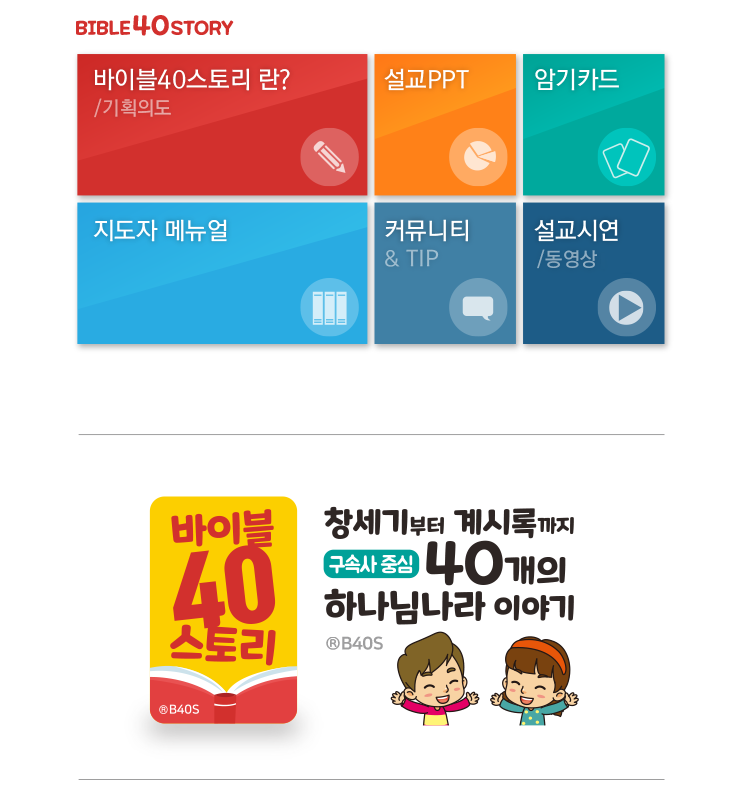This screenshot has height=794, width=744.
Task: Go to 커뮤니티 & TIP
Action: tap(445, 273)
